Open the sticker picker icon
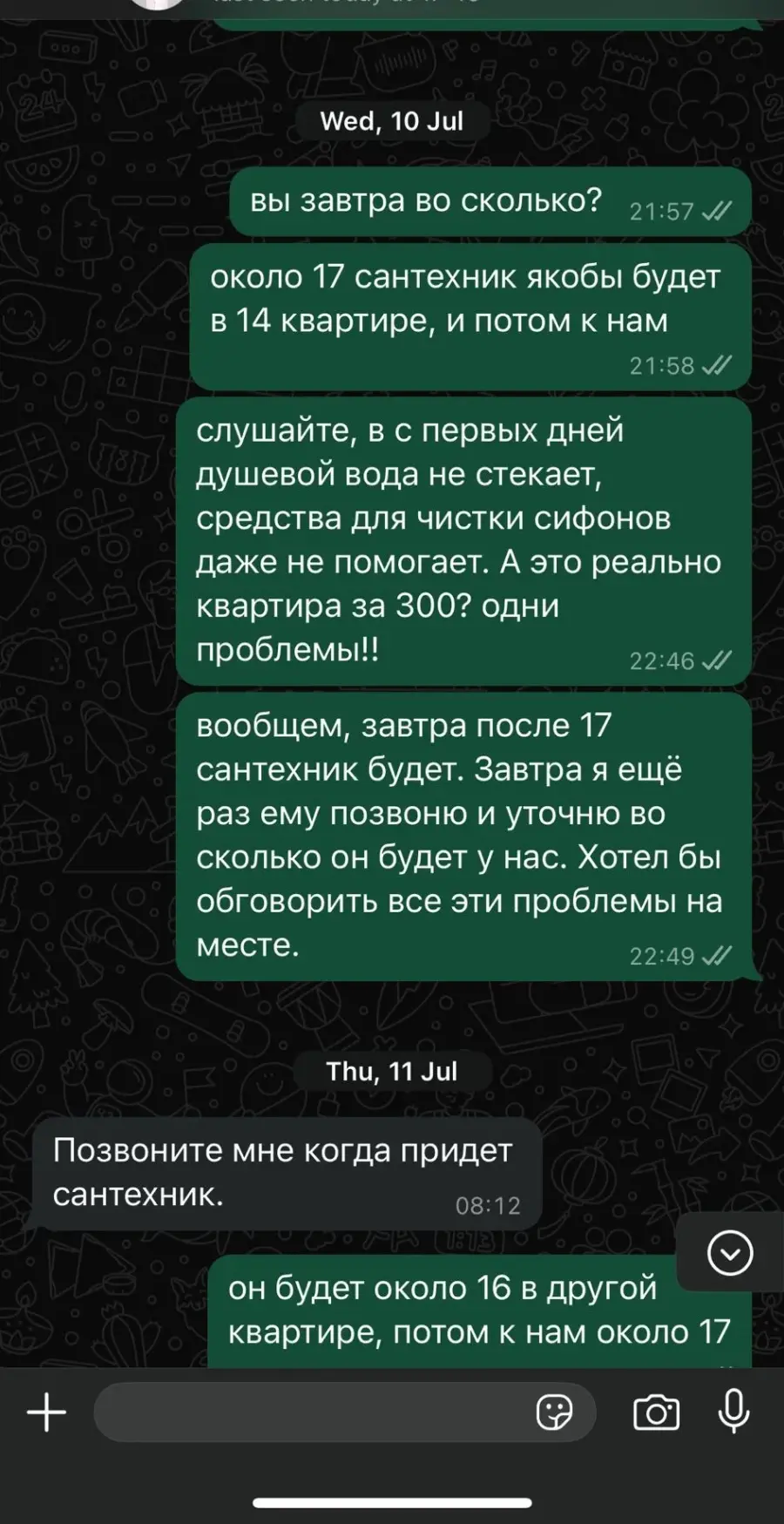The image size is (784, 1524). [554, 1412]
